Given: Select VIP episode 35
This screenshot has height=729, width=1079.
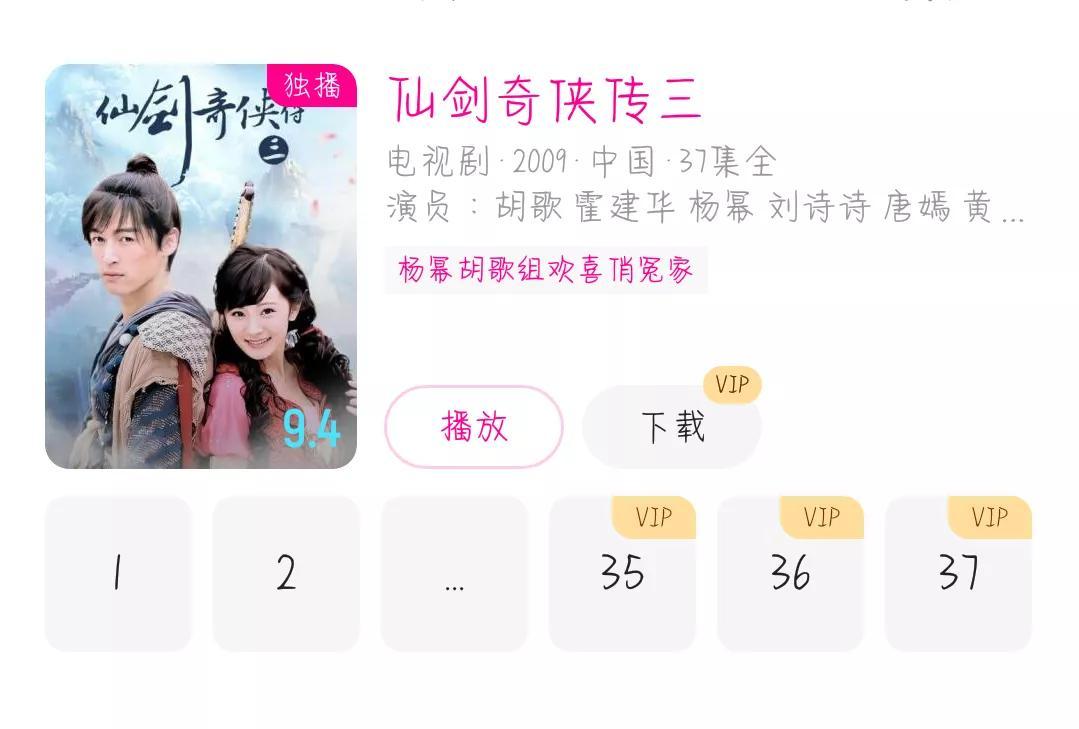Looking at the screenshot, I should [x=622, y=574].
